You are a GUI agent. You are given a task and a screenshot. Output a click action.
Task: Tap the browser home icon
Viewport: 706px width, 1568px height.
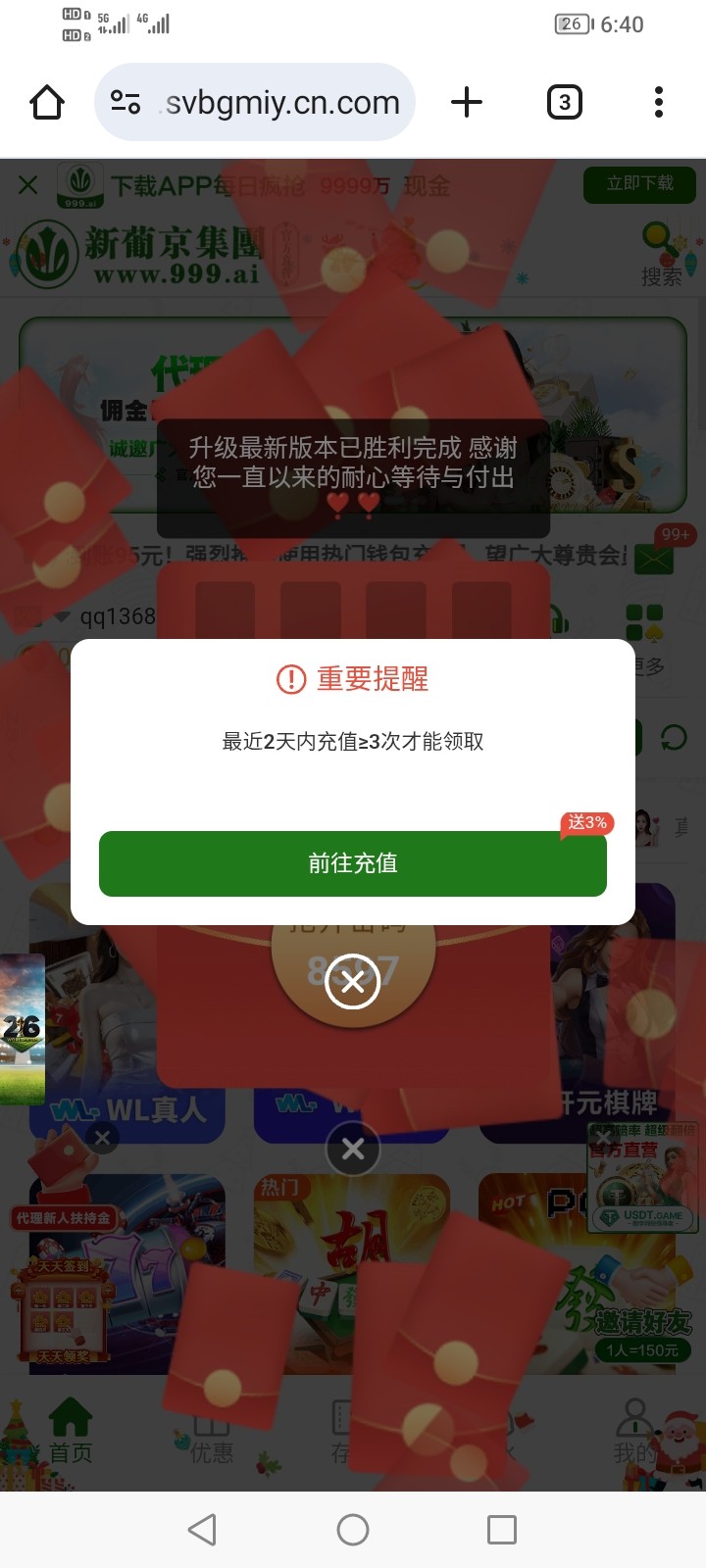(46, 101)
